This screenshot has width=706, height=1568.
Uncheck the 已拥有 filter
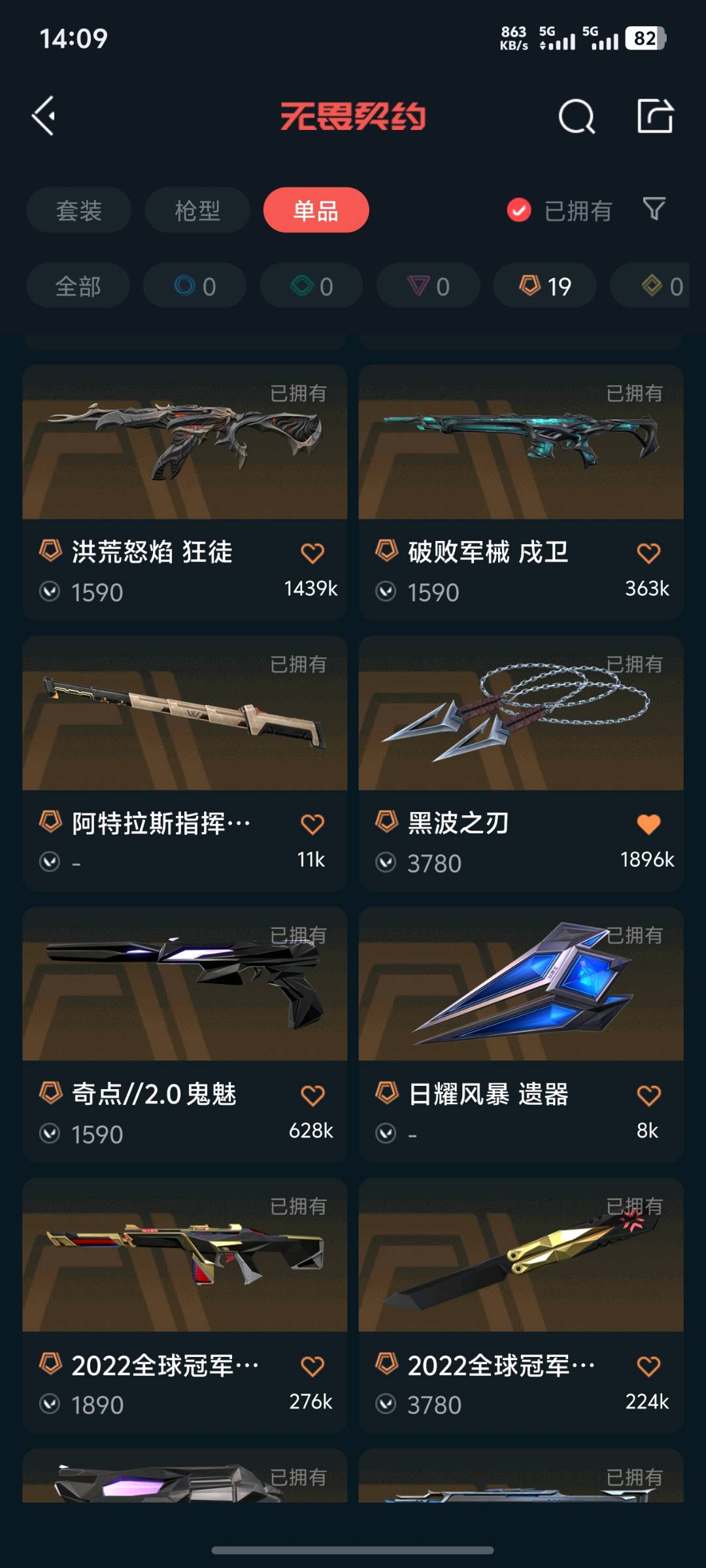pyautogui.click(x=519, y=210)
